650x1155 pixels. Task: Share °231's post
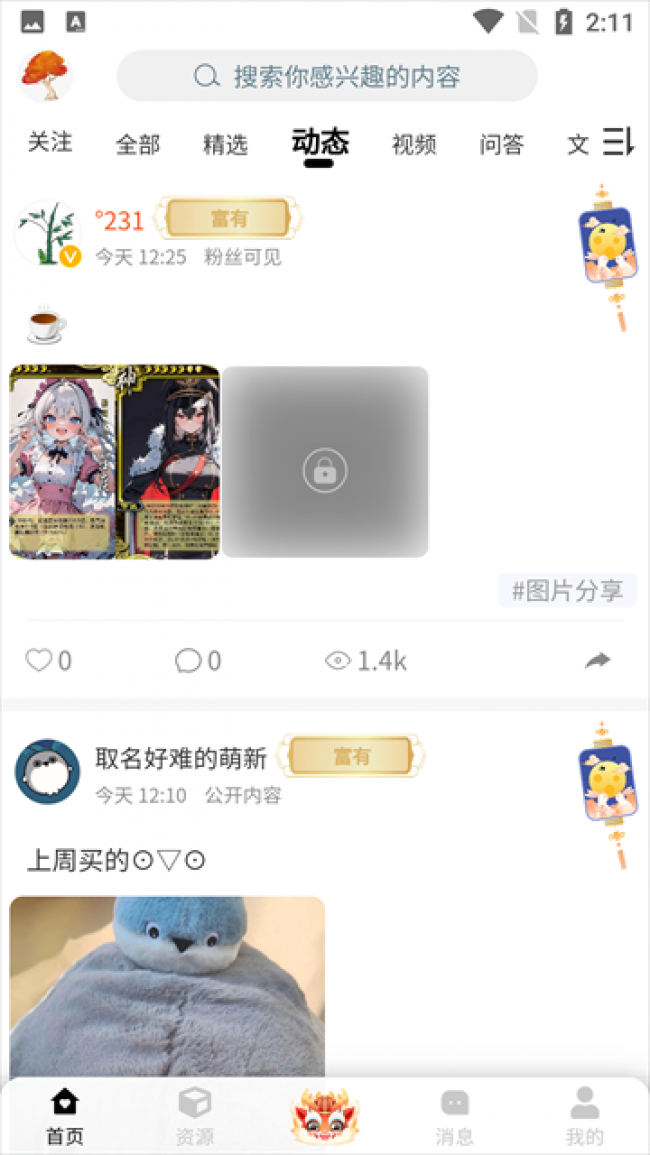[597, 660]
